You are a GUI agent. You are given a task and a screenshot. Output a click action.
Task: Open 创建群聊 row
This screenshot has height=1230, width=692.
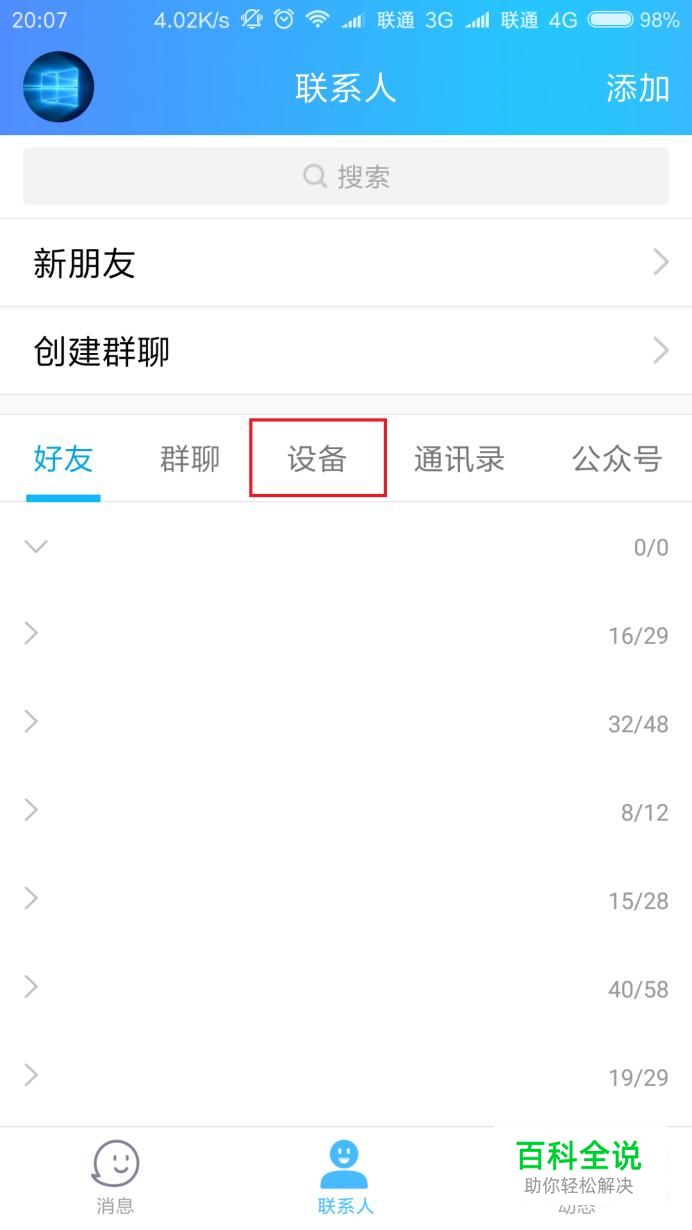346,351
